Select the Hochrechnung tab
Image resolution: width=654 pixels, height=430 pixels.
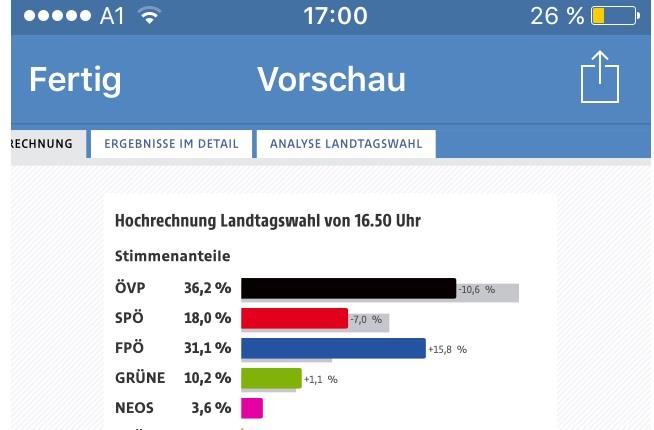tap(44, 144)
